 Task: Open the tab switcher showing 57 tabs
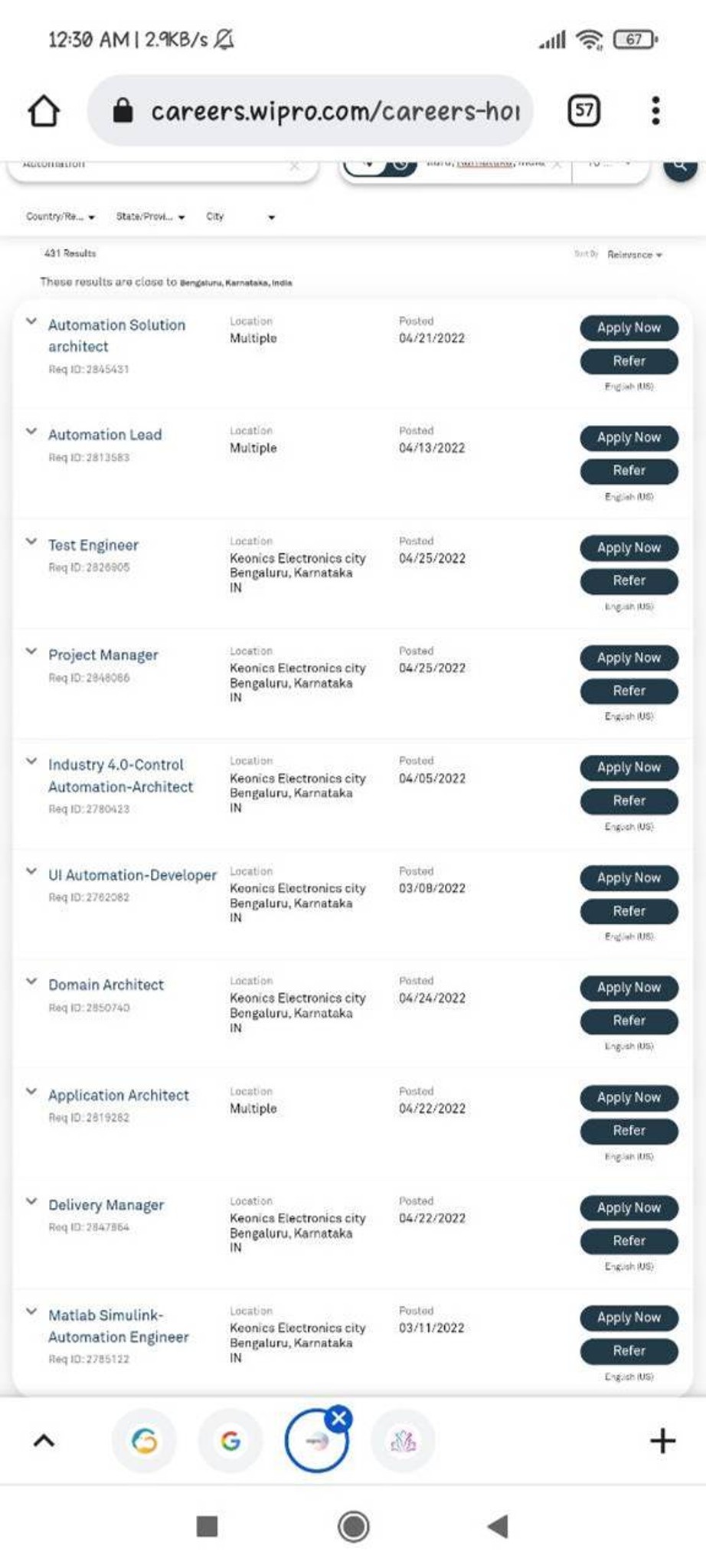point(583,111)
